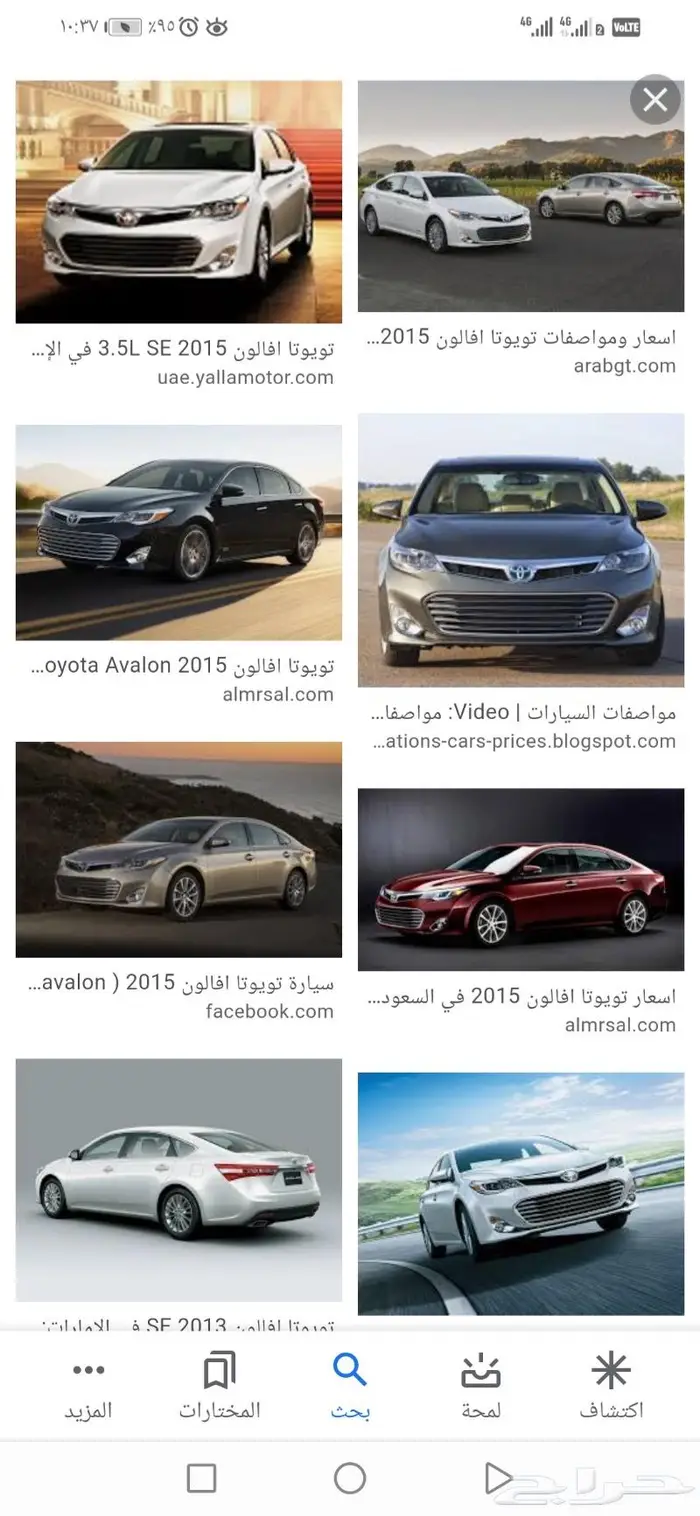Image resolution: width=700 pixels, height=1516 pixels.
Task: Open the red Avalon 2015 prices almrsal.com result
Action: pos(521,879)
